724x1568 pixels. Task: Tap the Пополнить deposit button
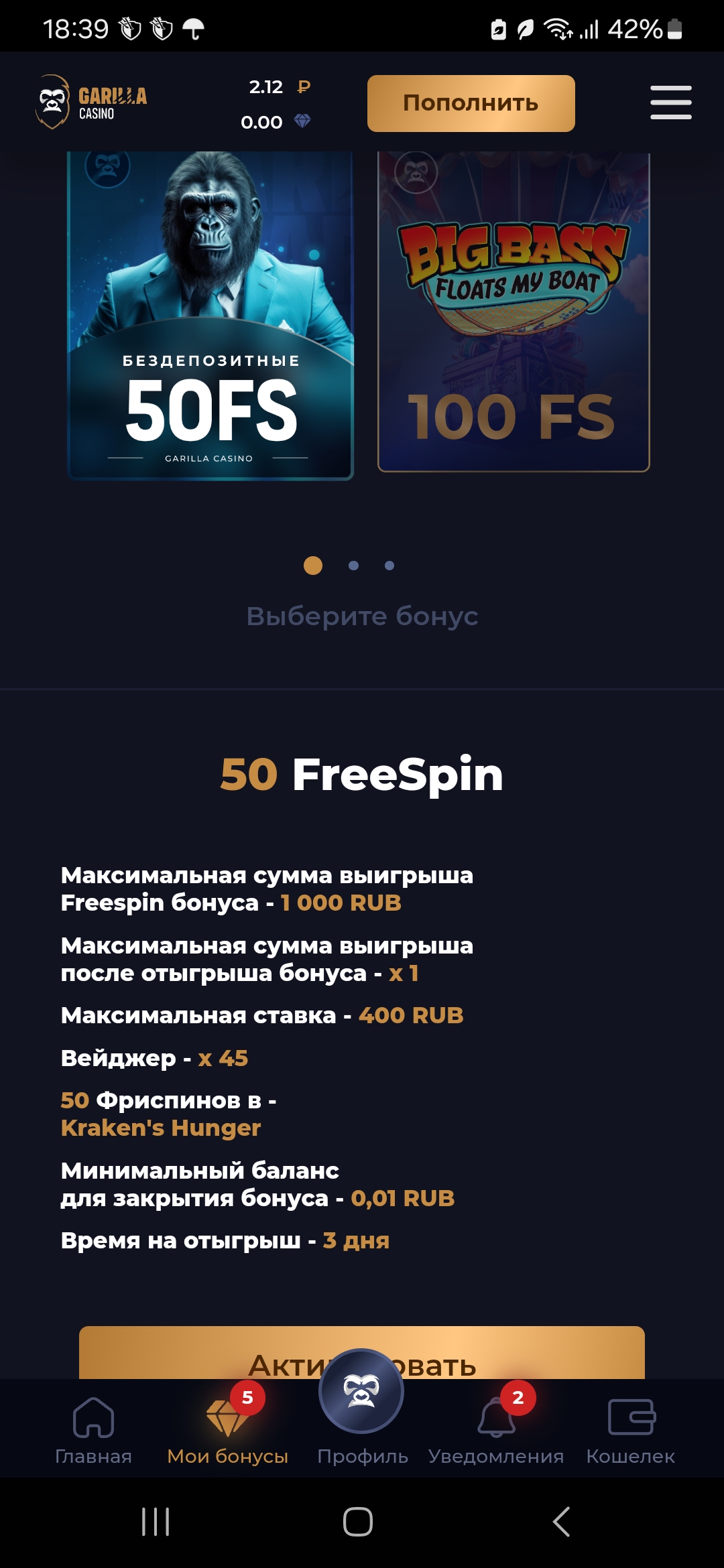tap(471, 103)
